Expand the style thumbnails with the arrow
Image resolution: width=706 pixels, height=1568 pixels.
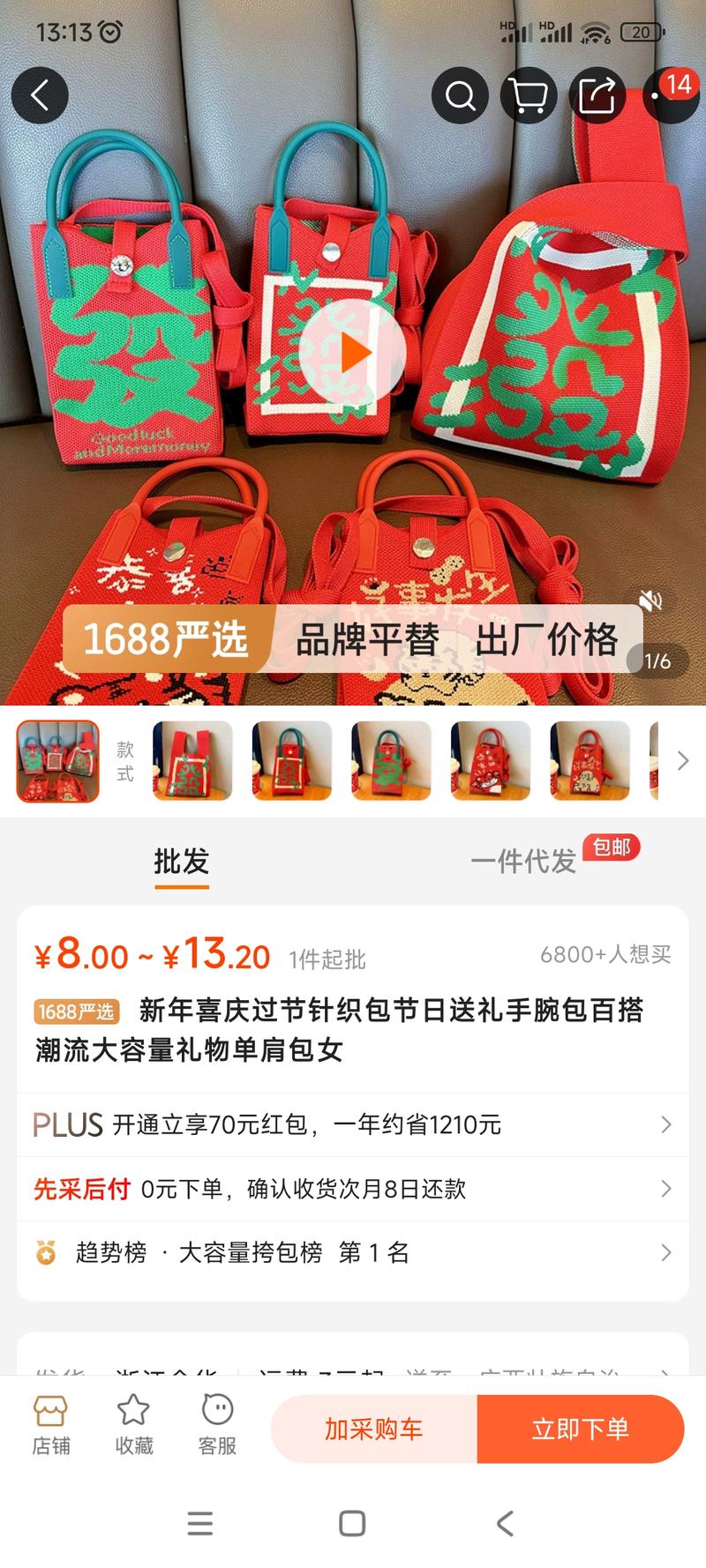coord(682,760)
